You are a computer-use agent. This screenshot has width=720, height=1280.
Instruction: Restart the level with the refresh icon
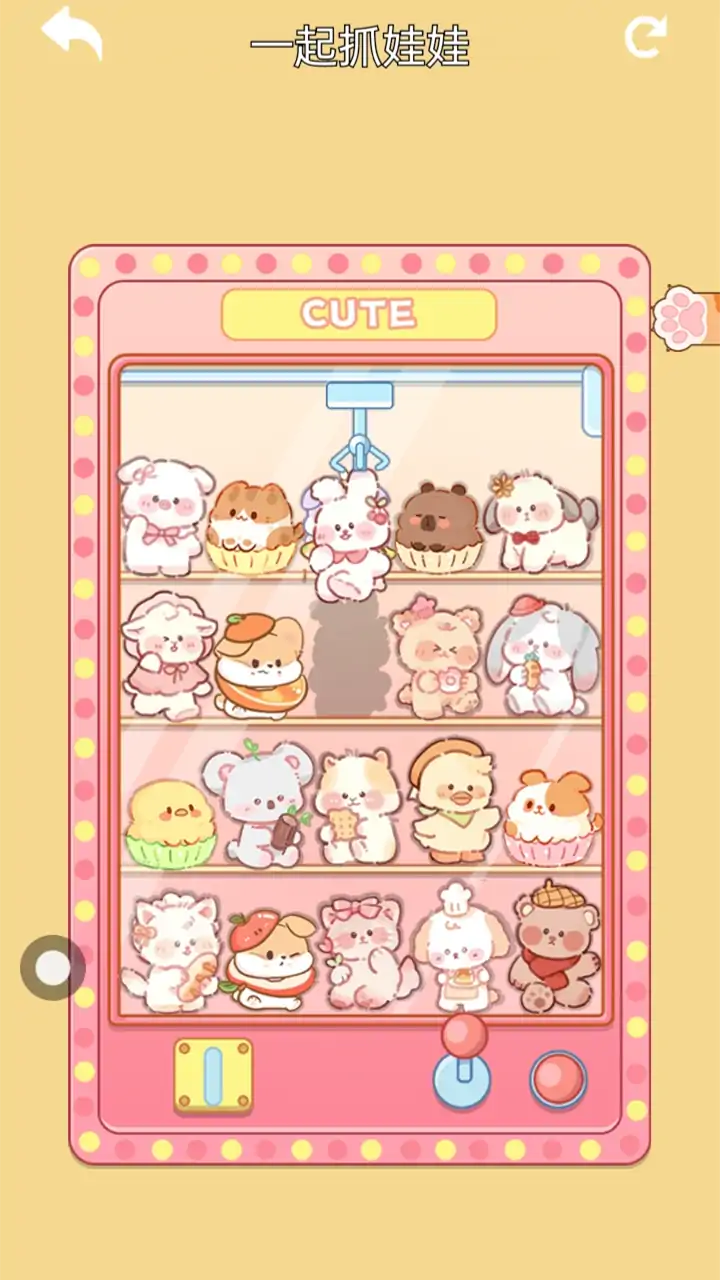coord(645,37)
